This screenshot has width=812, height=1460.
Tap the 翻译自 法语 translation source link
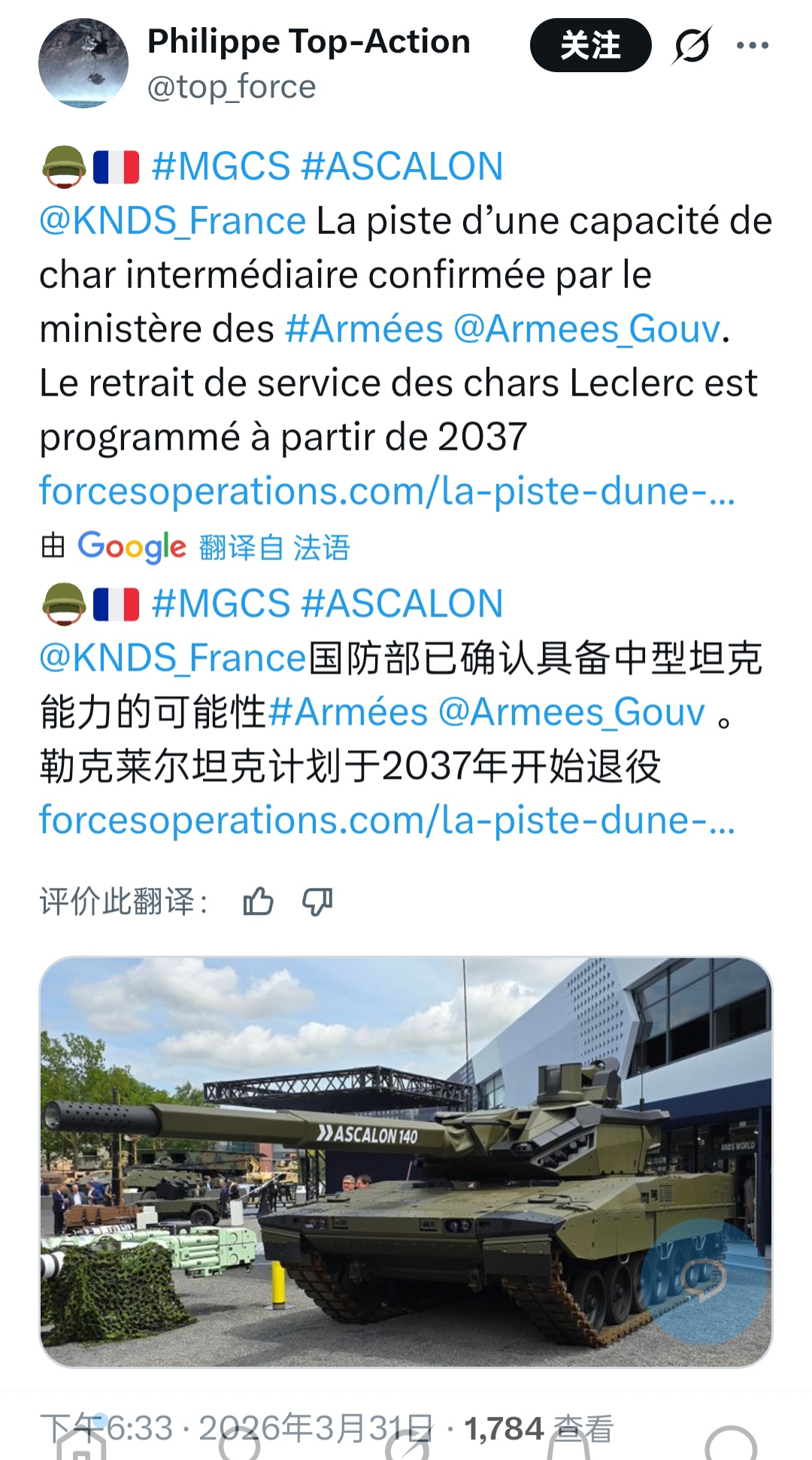click(274, 547)
